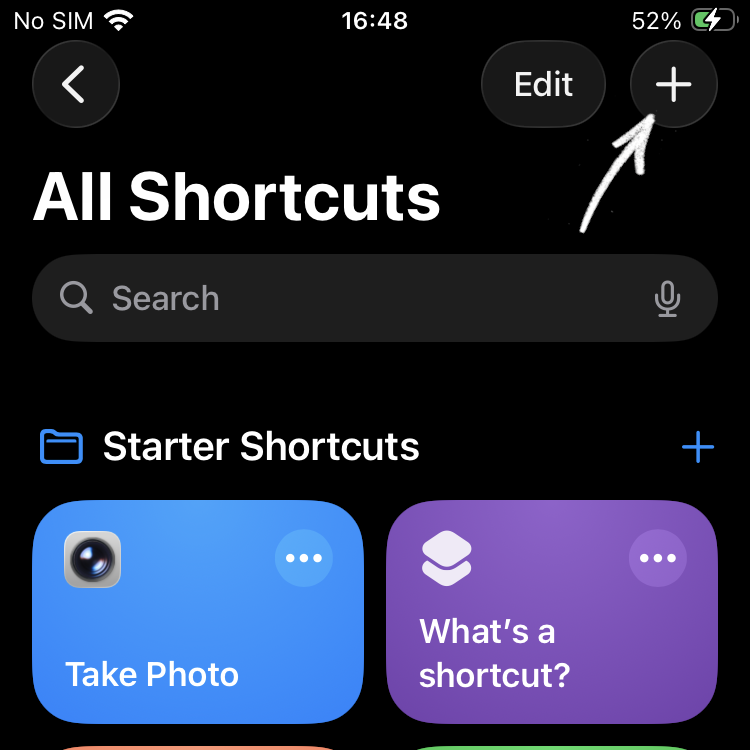The height and width of the screenshot is (750, 750).
Task: Open the Search field
Action: tap(350, 298)
